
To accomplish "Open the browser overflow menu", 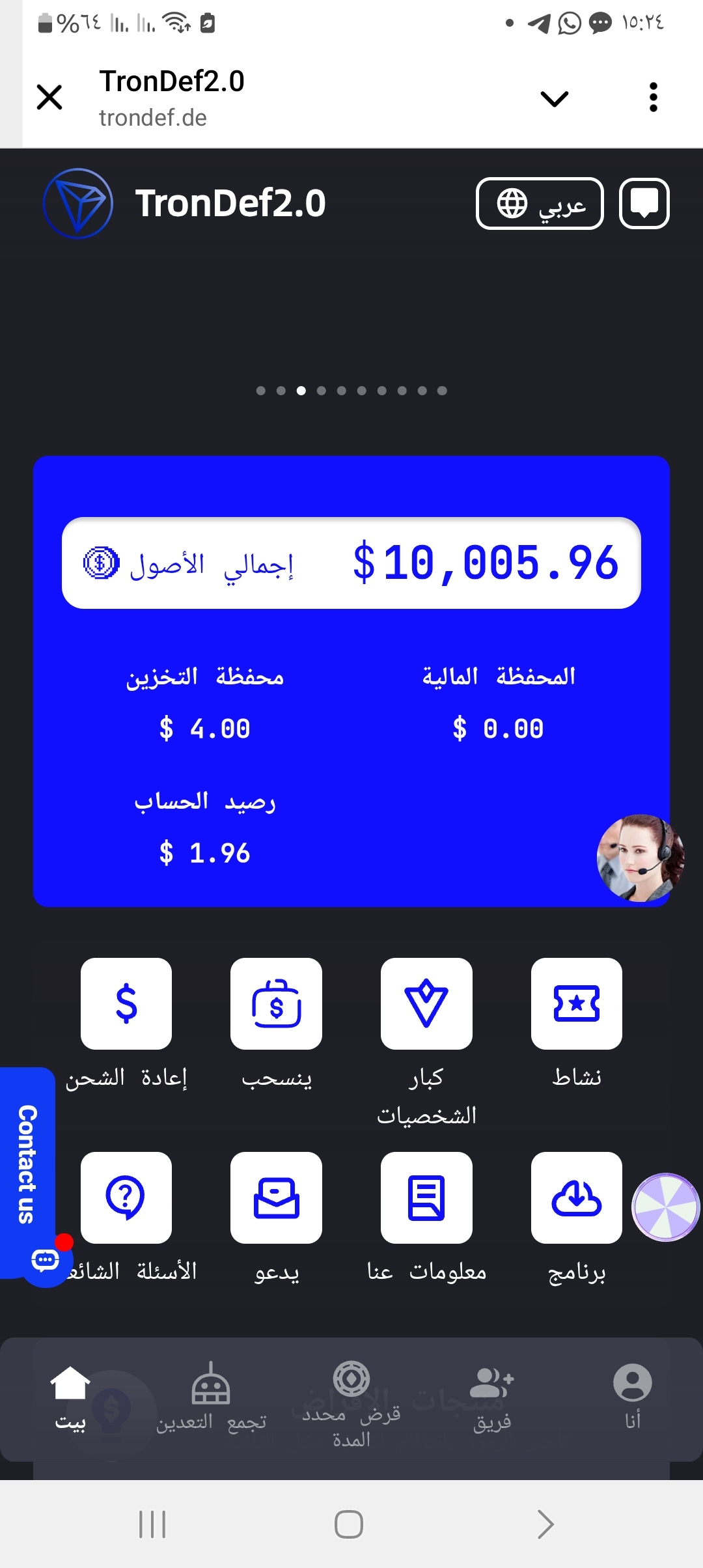I will [653, 98].
